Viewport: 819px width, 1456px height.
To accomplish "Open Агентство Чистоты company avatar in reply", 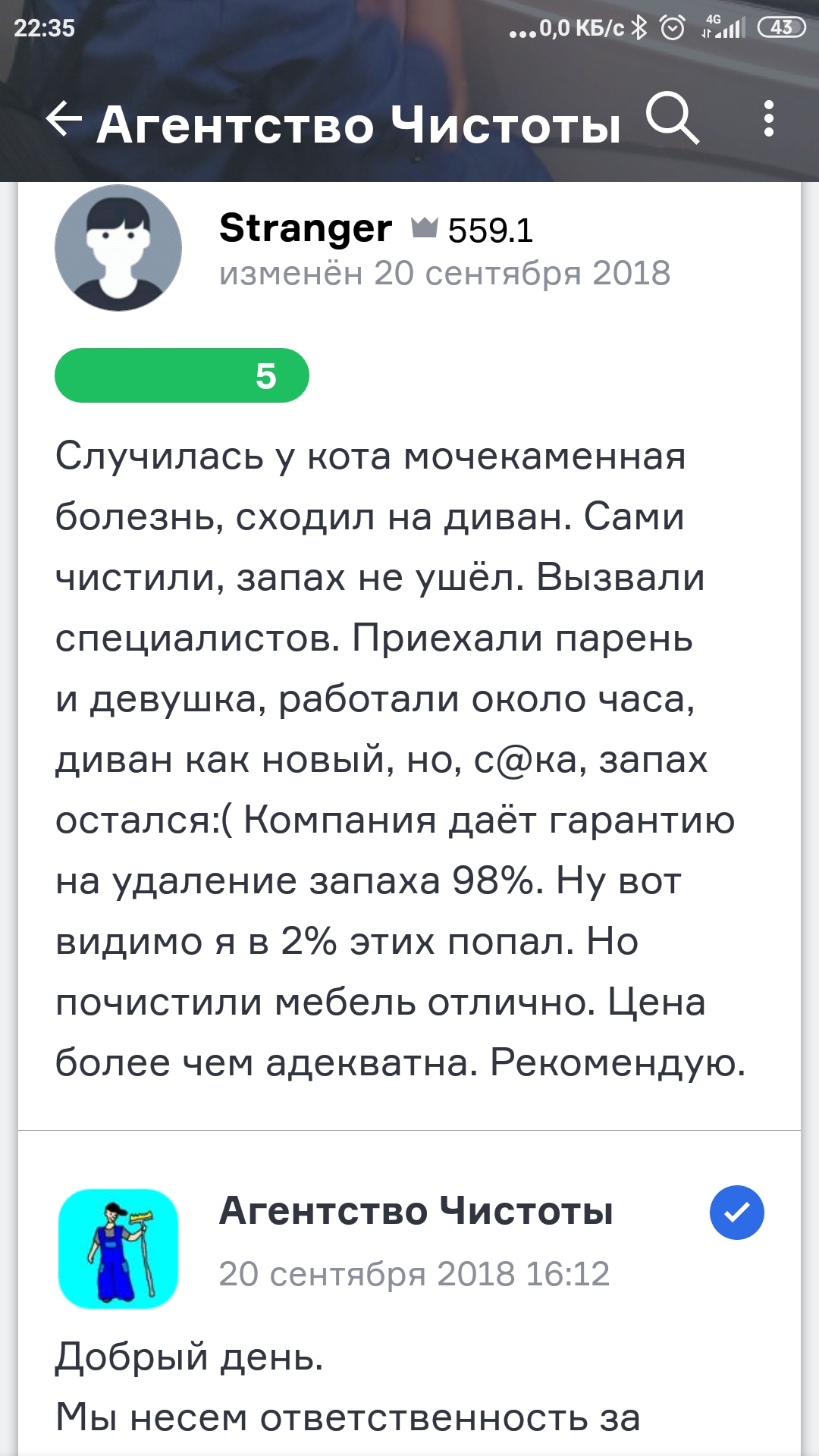I will pos(118,1249).
